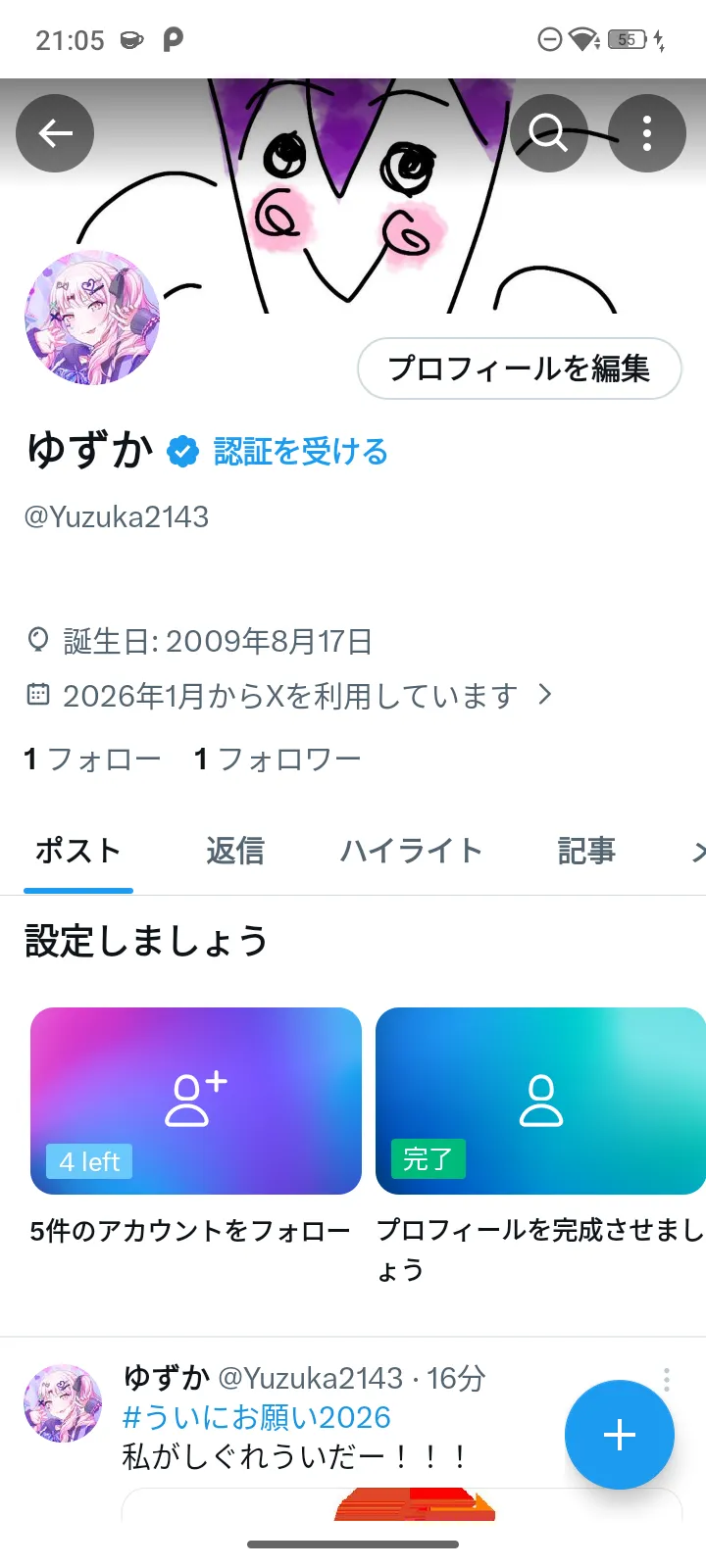Viewport: 706px width, 1568px height.
Task: Open the 認証を受ける link
Action: (300, 452)
